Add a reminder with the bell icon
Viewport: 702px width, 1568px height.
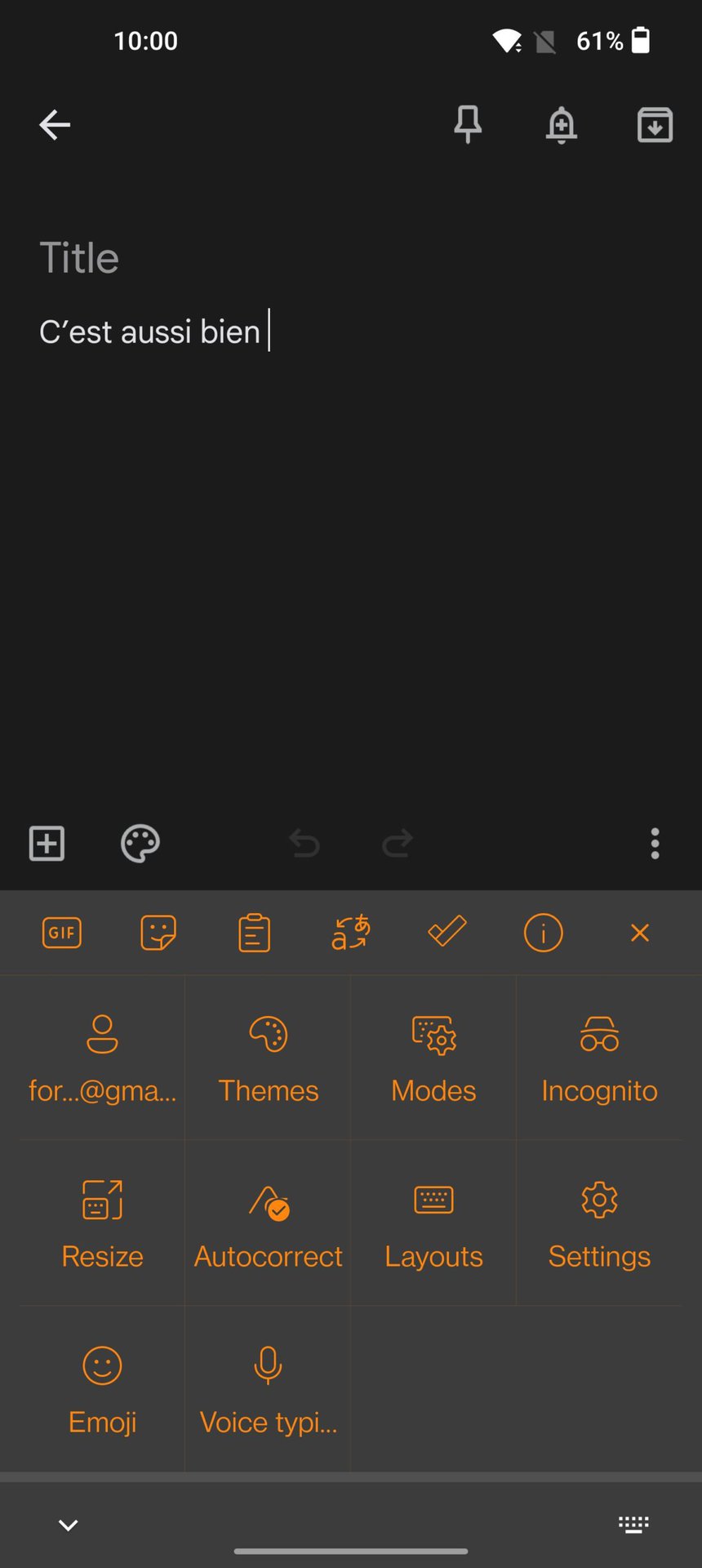(x=561, y=125)
